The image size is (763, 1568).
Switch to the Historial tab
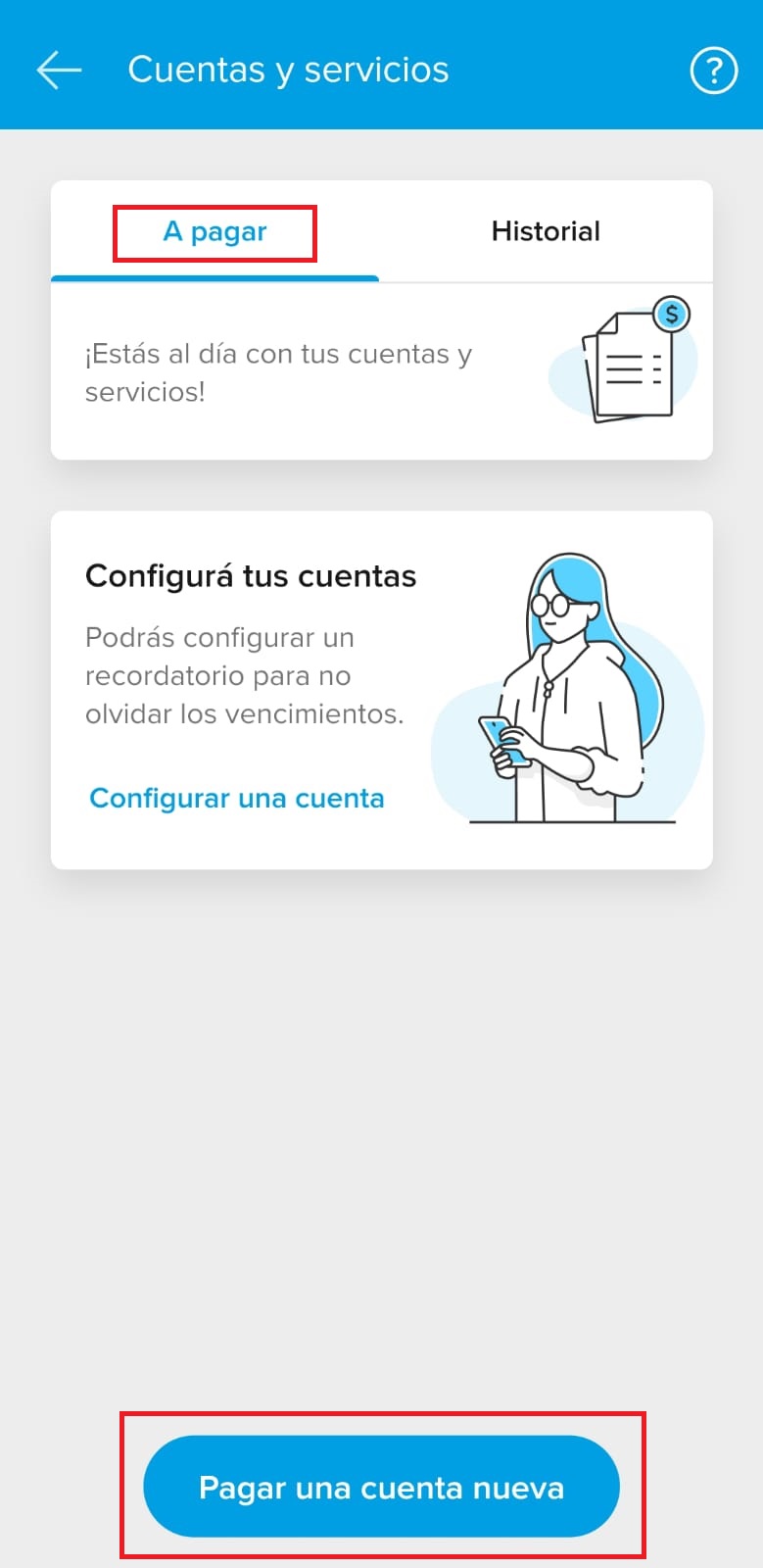tap(546, 232)
